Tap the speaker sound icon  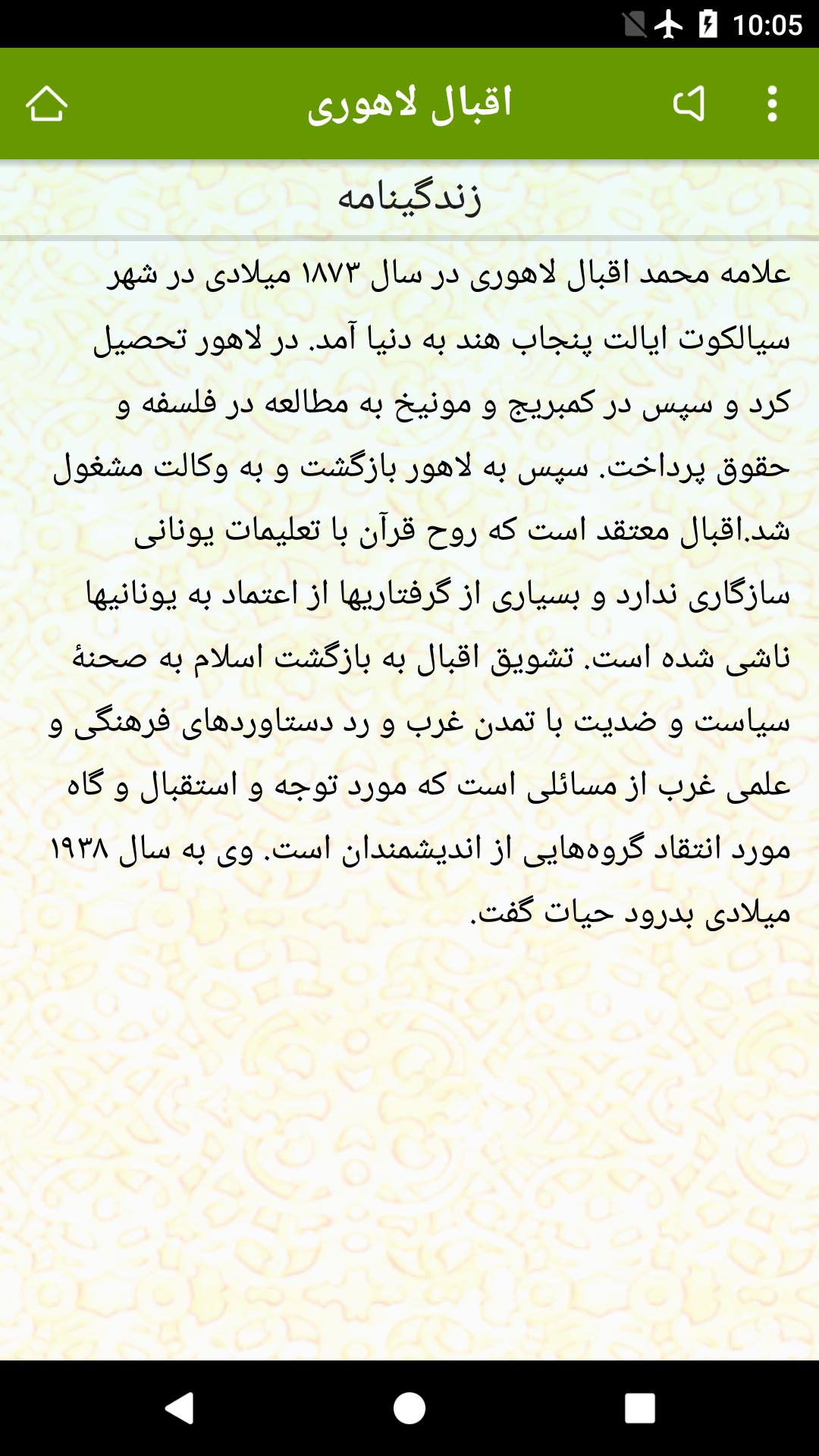point(689,104)
